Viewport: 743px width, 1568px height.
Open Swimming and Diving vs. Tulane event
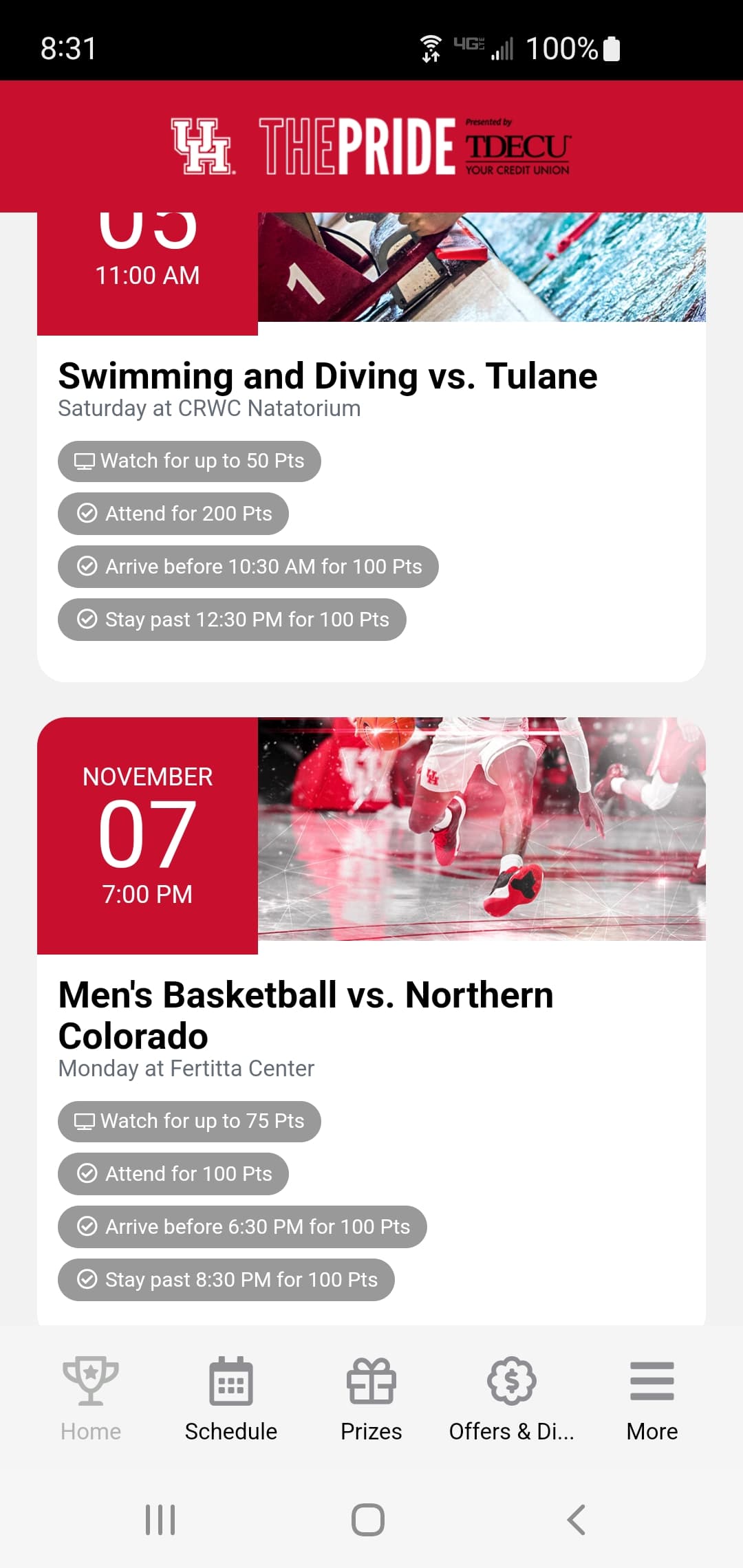click(x=327, y=376)
